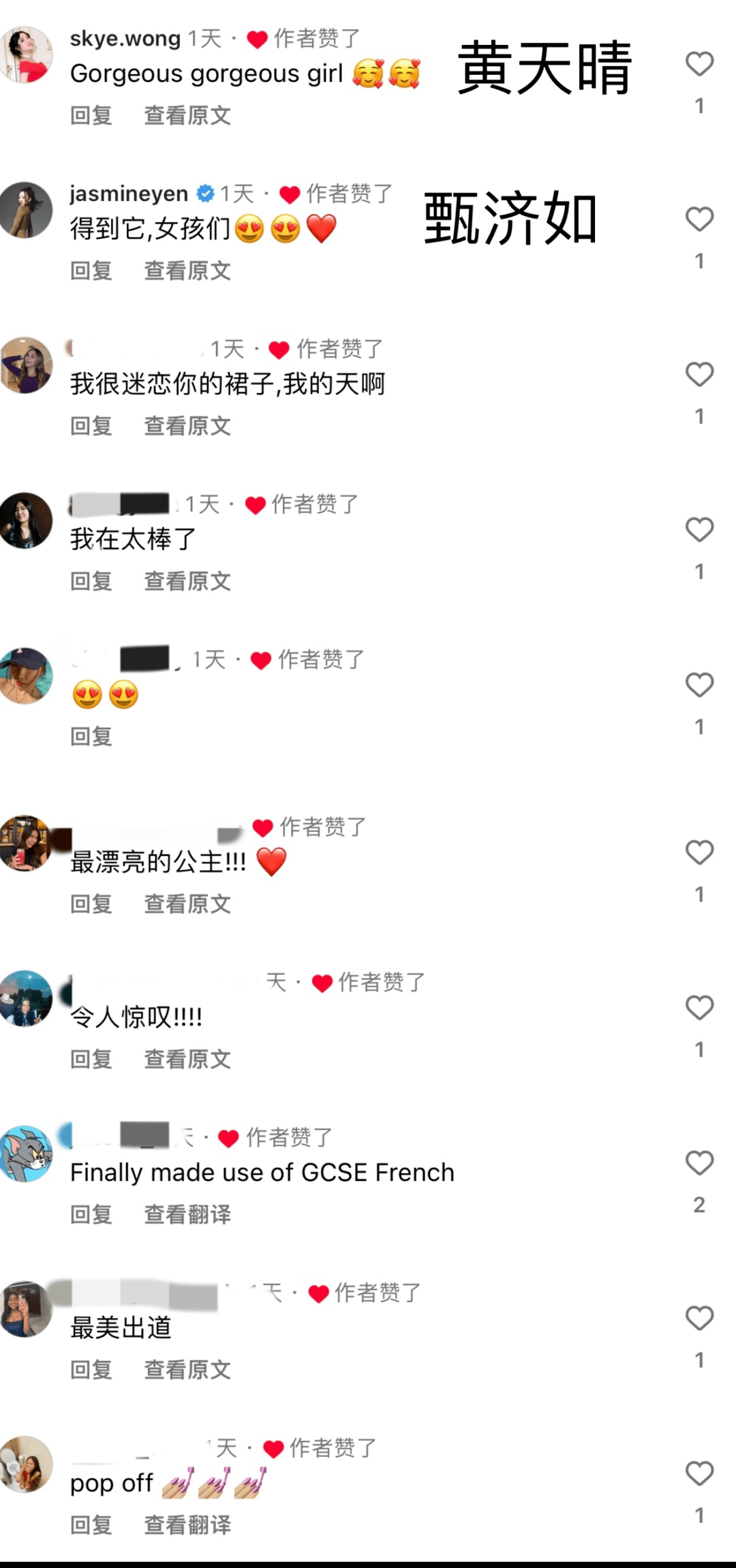Screen dimensions: 736x1568
Task: Open the skye.wong profile avatar
Action: click(26, 55)
